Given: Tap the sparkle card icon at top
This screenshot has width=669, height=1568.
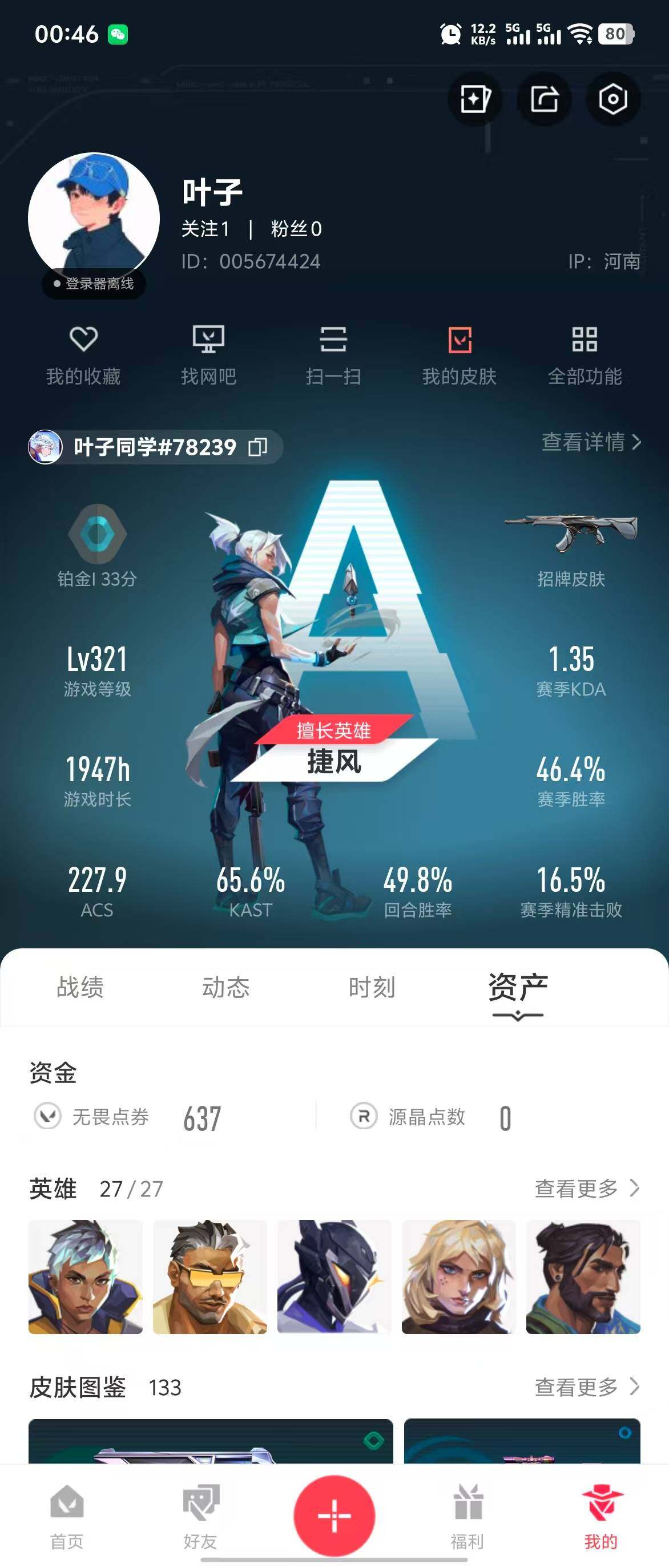Looking at the screenshot, I should tap(475, 99).
